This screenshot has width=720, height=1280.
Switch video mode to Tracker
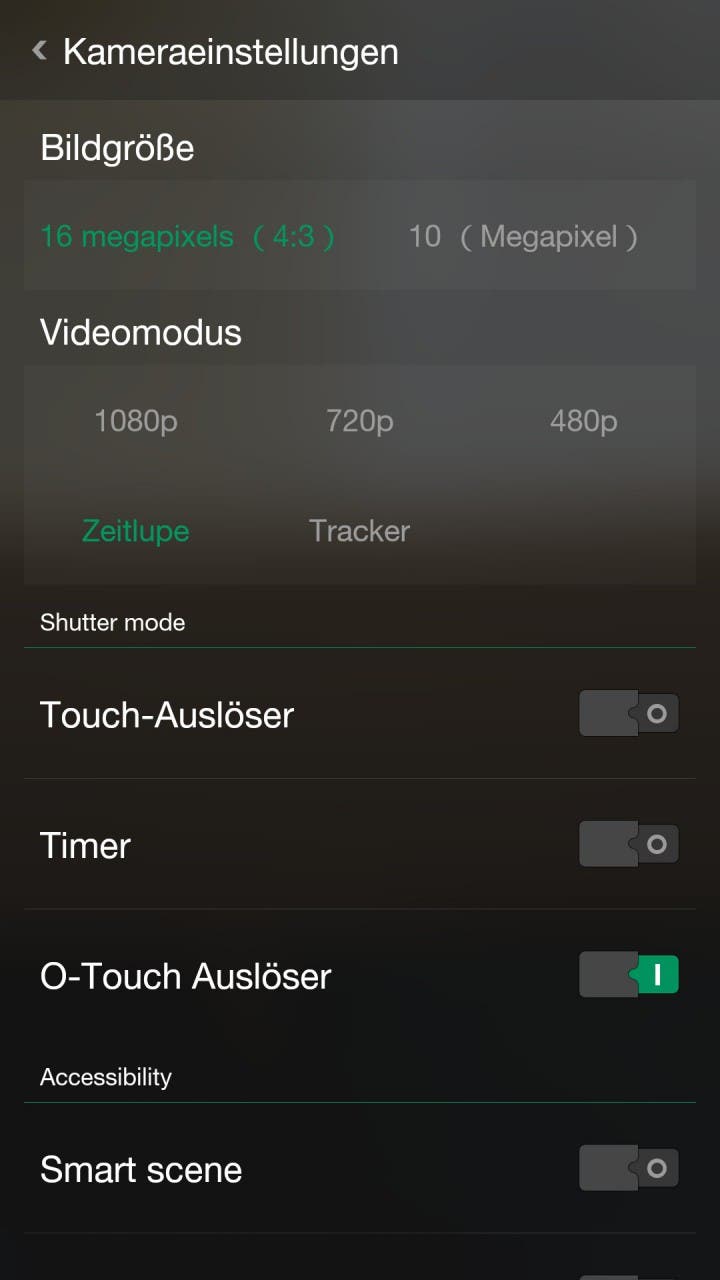tap(360, 530)
